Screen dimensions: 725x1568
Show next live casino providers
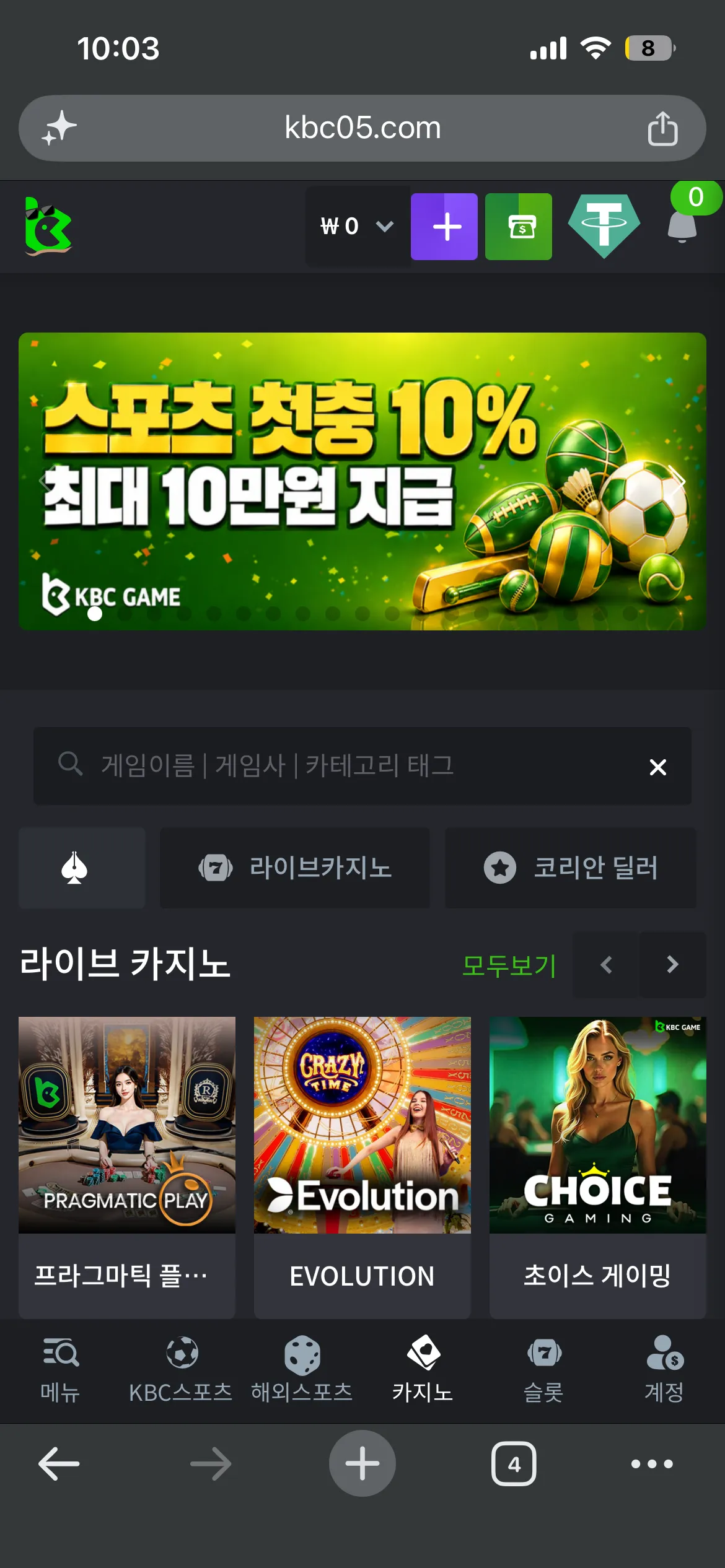[673, 964]
